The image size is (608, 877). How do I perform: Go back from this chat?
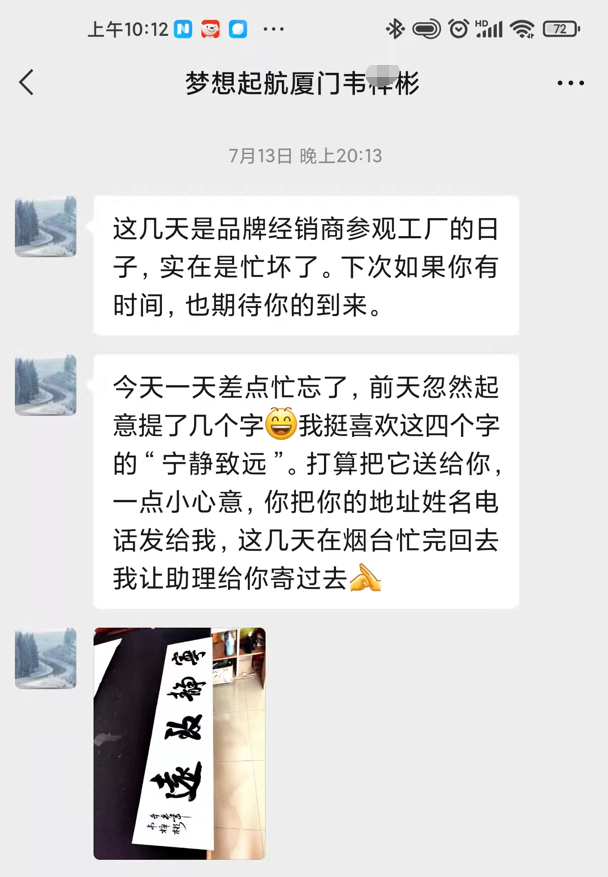click(27, 82)
